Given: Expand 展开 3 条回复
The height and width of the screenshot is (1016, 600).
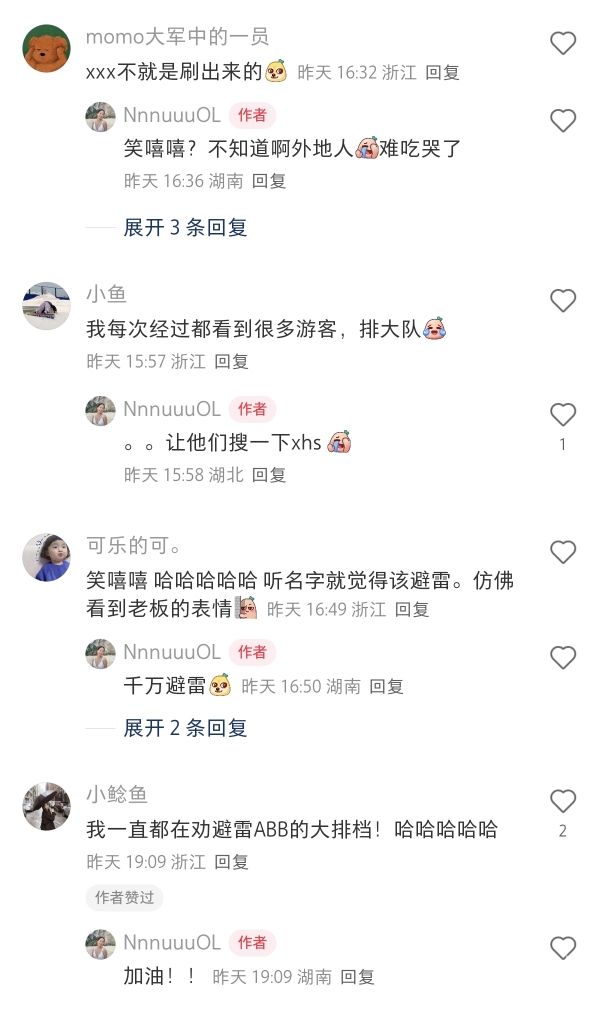Looking at the screenshot, I should pos(185,227).
